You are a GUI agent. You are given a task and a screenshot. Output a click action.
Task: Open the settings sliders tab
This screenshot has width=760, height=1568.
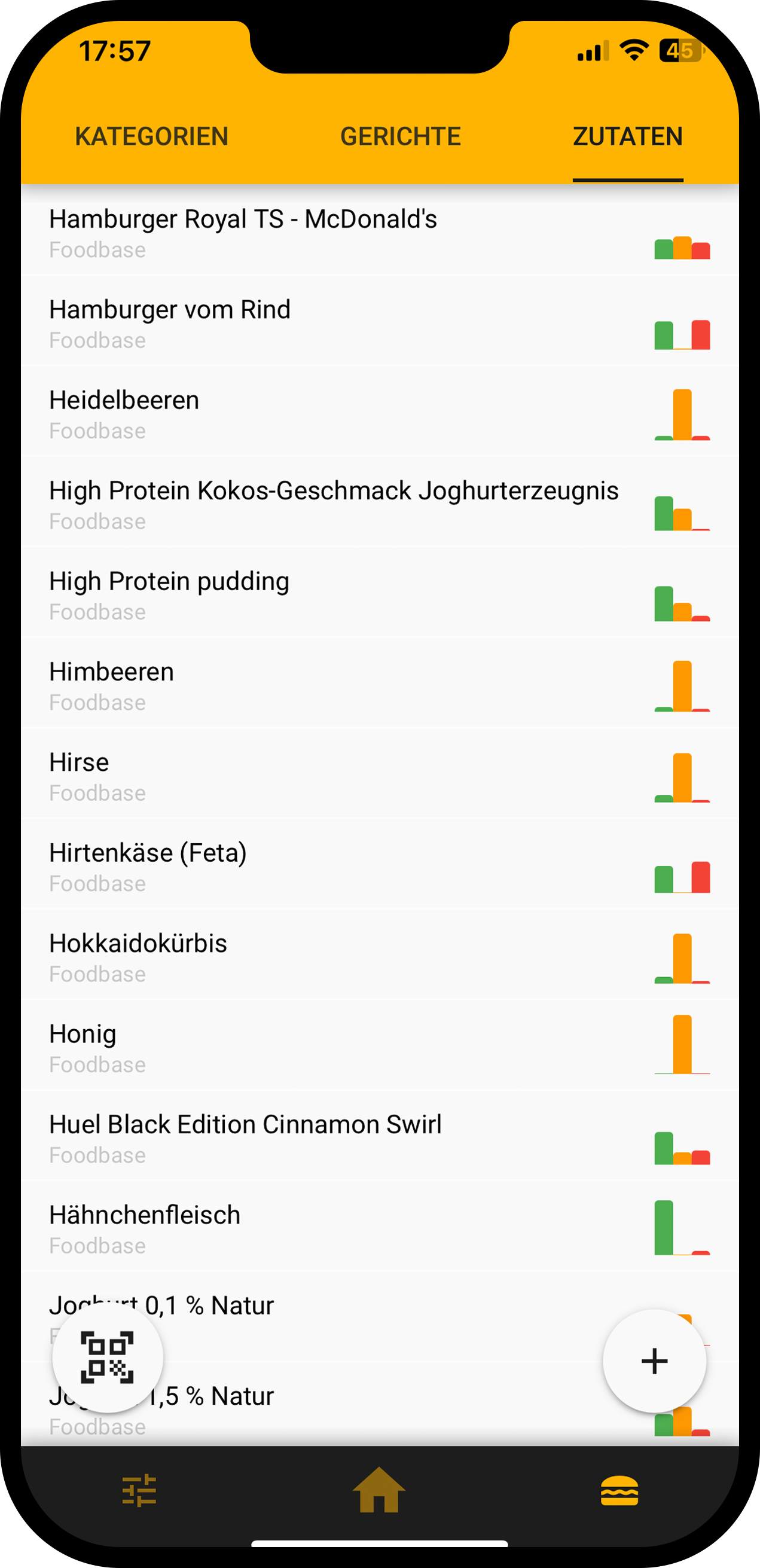point(139,1491)
